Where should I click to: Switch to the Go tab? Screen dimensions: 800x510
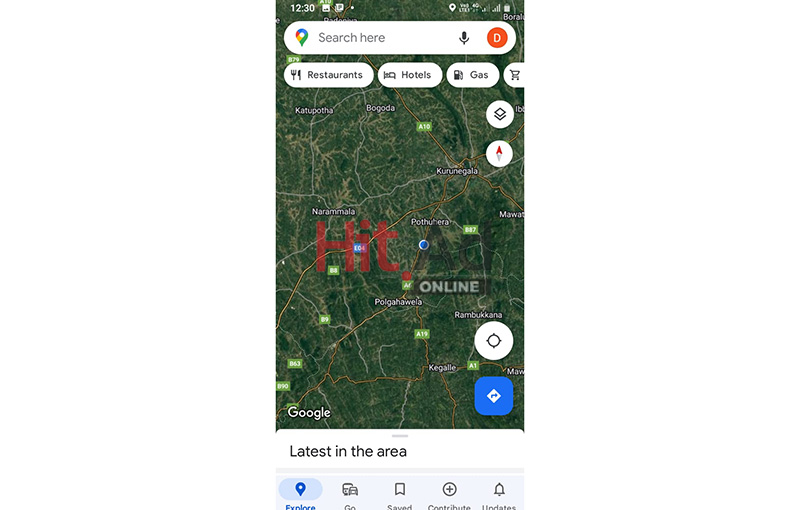(x=350, y=493)
